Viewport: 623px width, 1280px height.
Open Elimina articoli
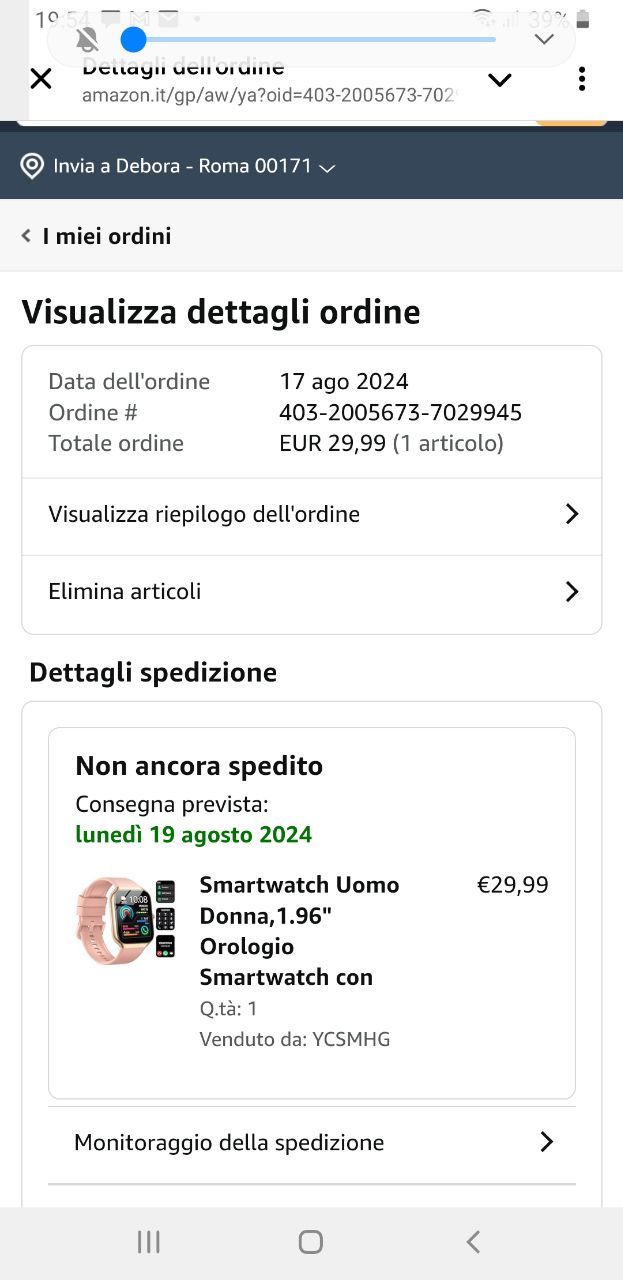coord(311,592)
